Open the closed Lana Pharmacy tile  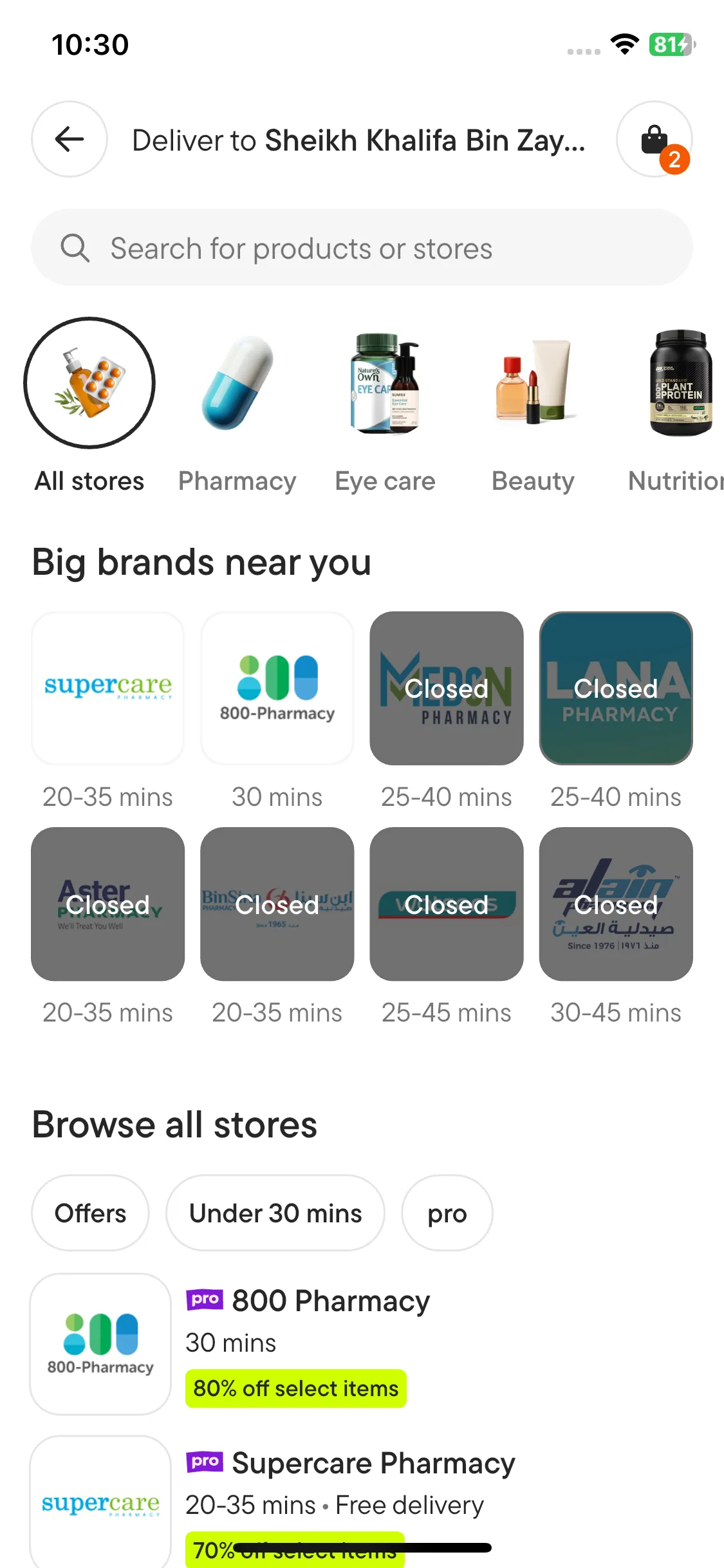(616, 688)
